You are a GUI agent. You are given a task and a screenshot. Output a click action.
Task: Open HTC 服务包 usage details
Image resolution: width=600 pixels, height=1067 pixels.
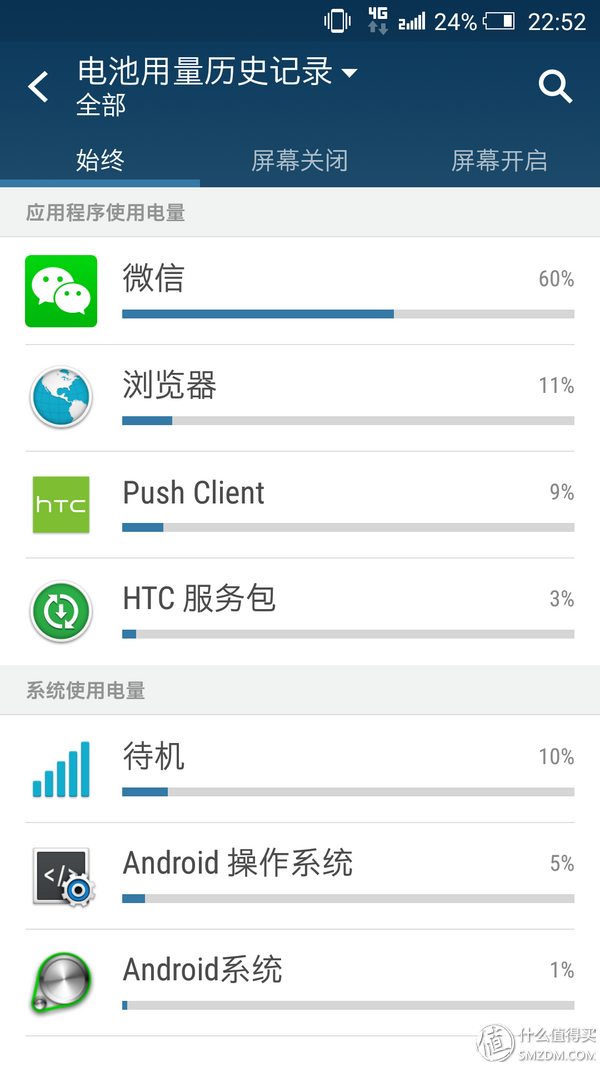[x=300, y=611]
